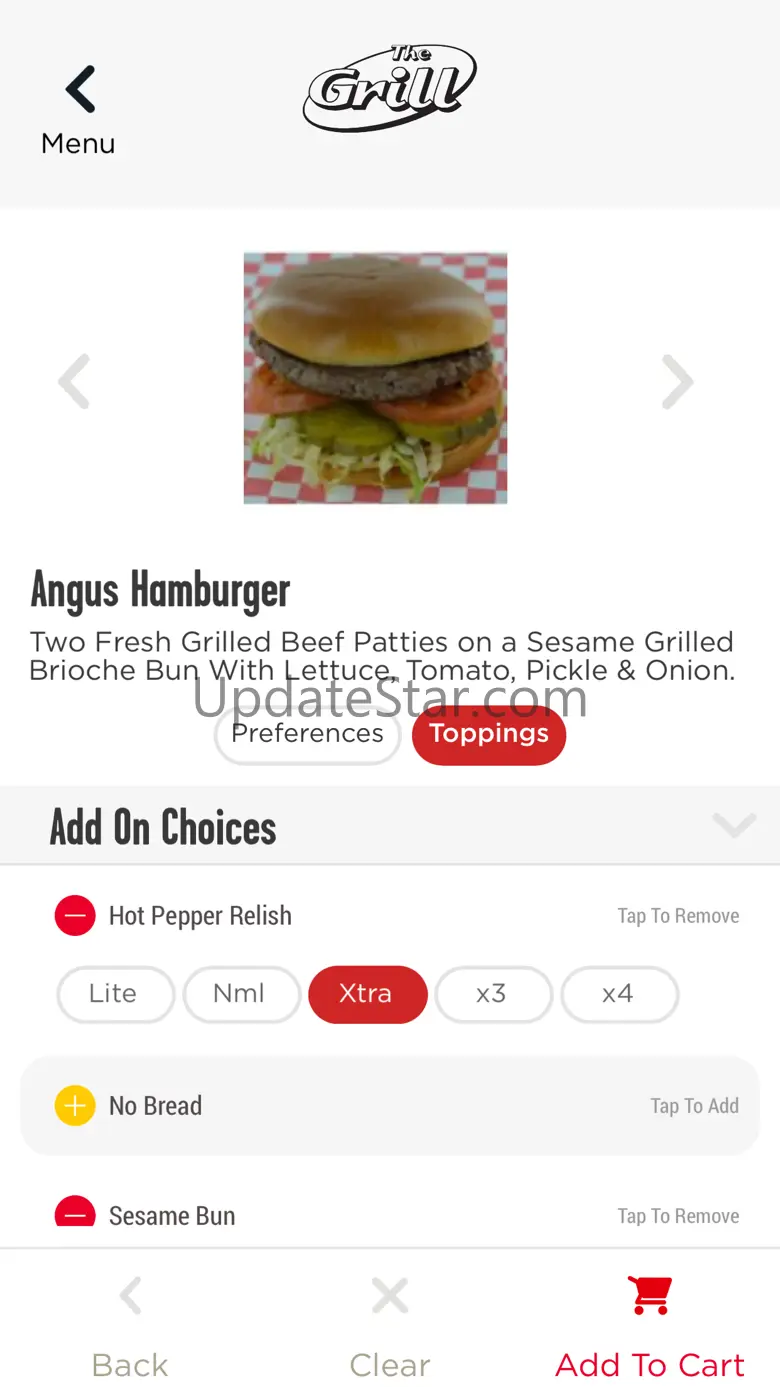Show the next item image

[677, 381]
